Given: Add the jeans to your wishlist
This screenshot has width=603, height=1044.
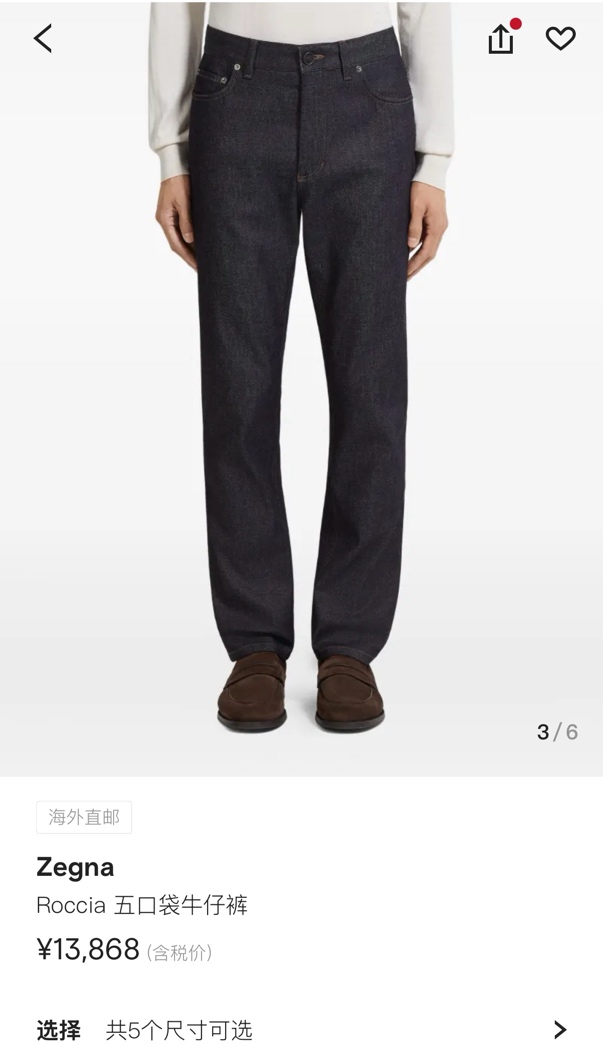Looking at the screenshot, I should (560, 39).
